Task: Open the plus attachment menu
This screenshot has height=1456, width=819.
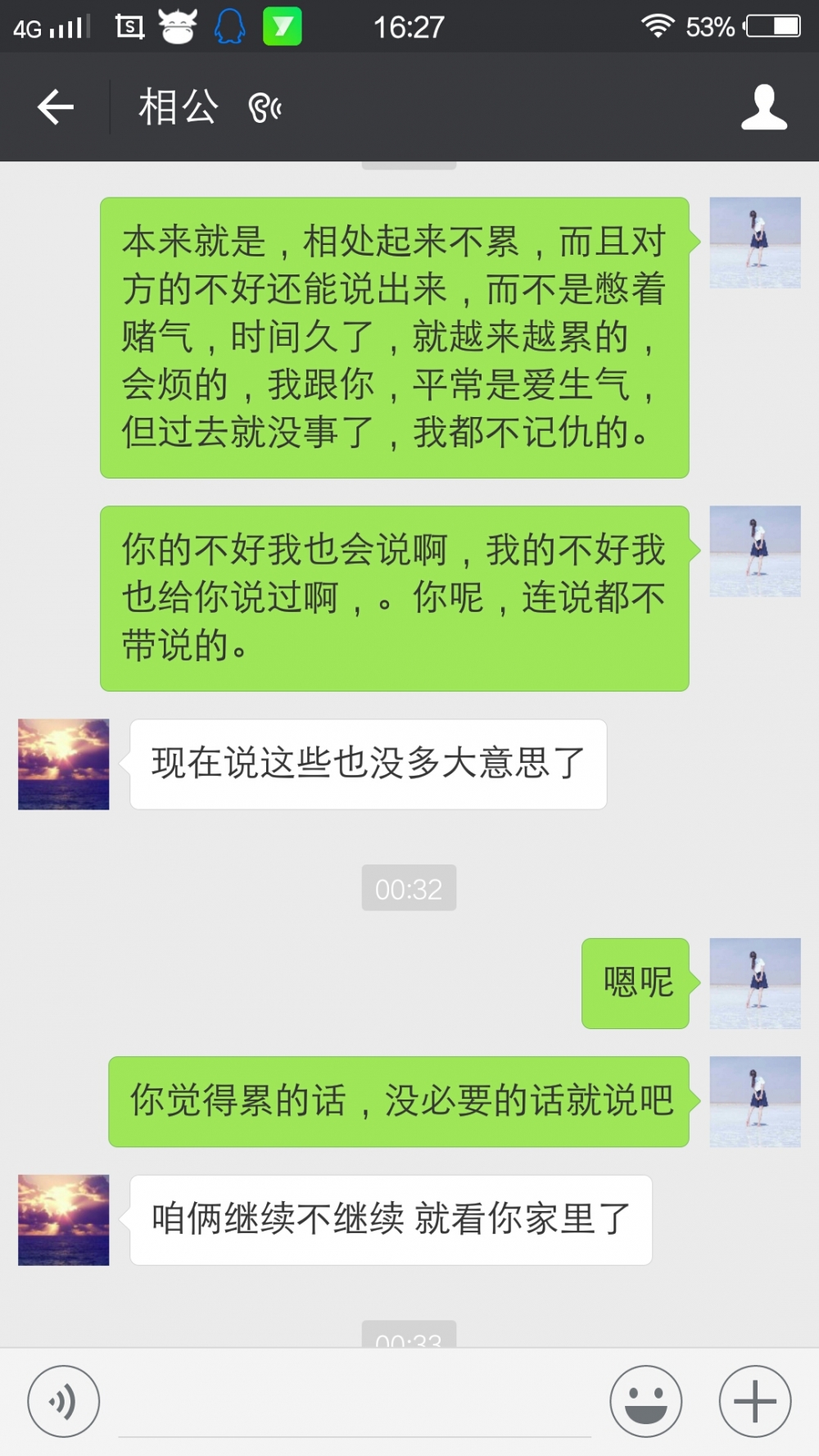Action: 755,1401
